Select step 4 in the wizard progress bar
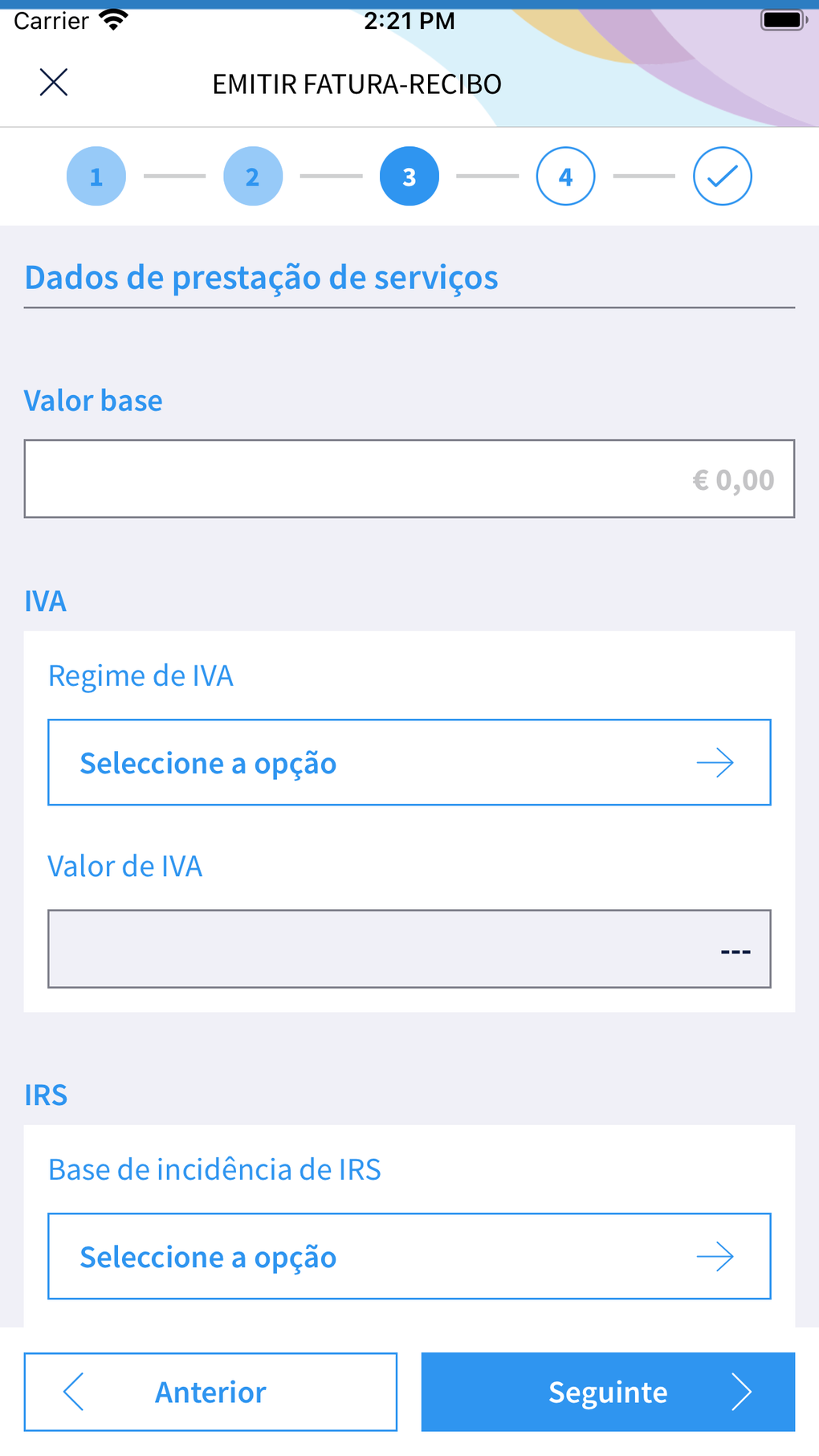Image resolution: width=819 pixels, height=1456 pixels. pos(565,176)
